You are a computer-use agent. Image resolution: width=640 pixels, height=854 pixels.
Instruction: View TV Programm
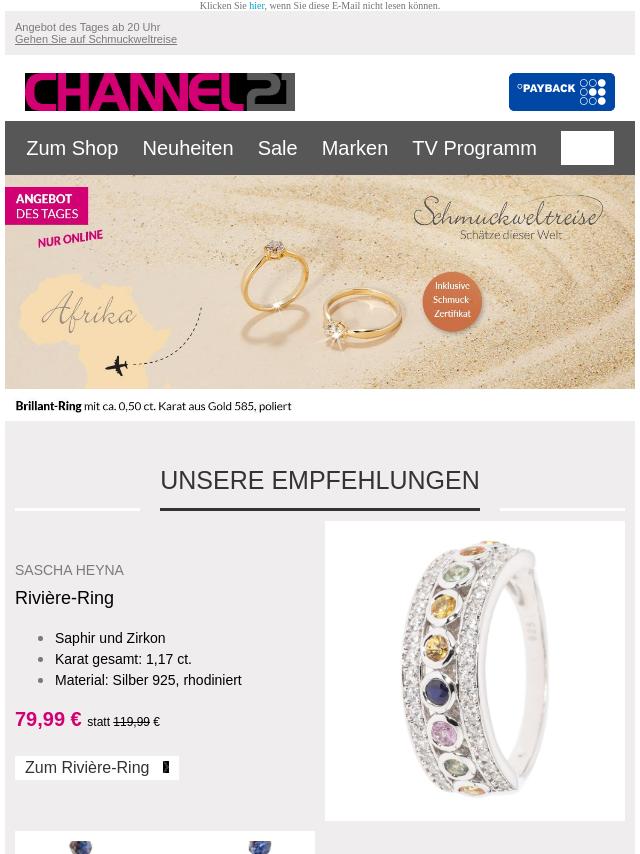(x=474, y=148)
